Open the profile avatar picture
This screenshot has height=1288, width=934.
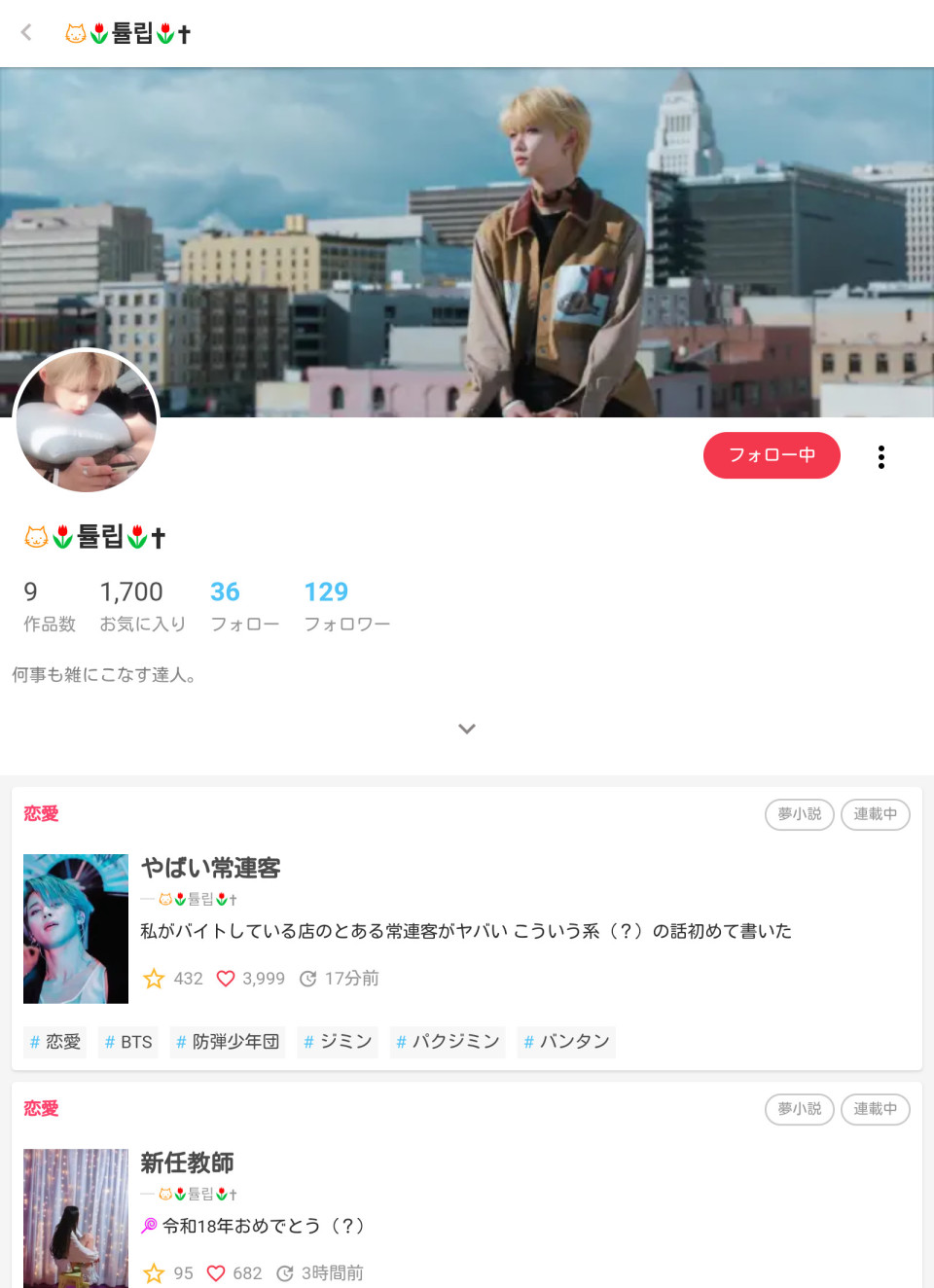pyautogui.click(x=86, y=420)
